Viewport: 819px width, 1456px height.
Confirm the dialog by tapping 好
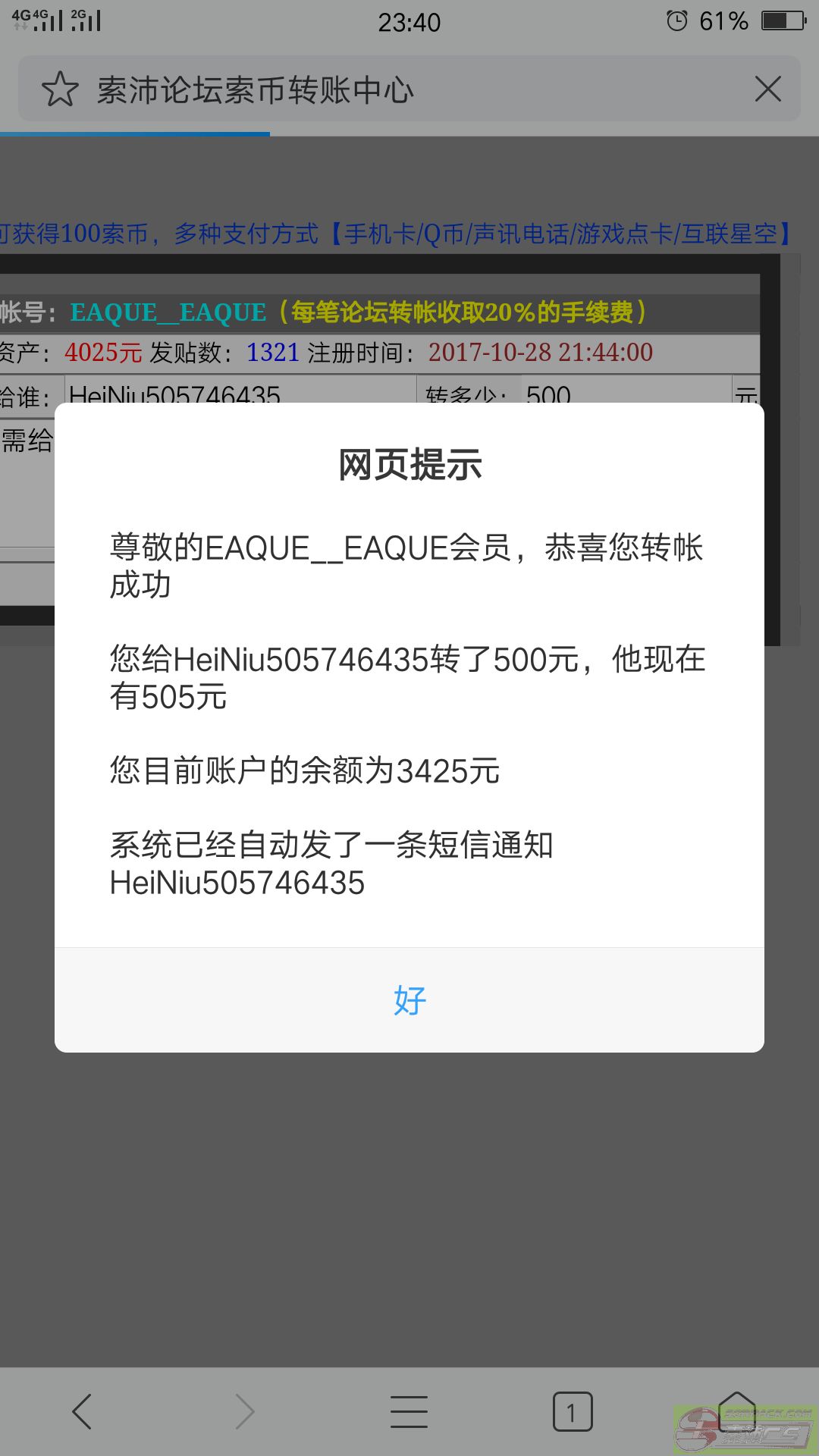[x=409, y=1000]
